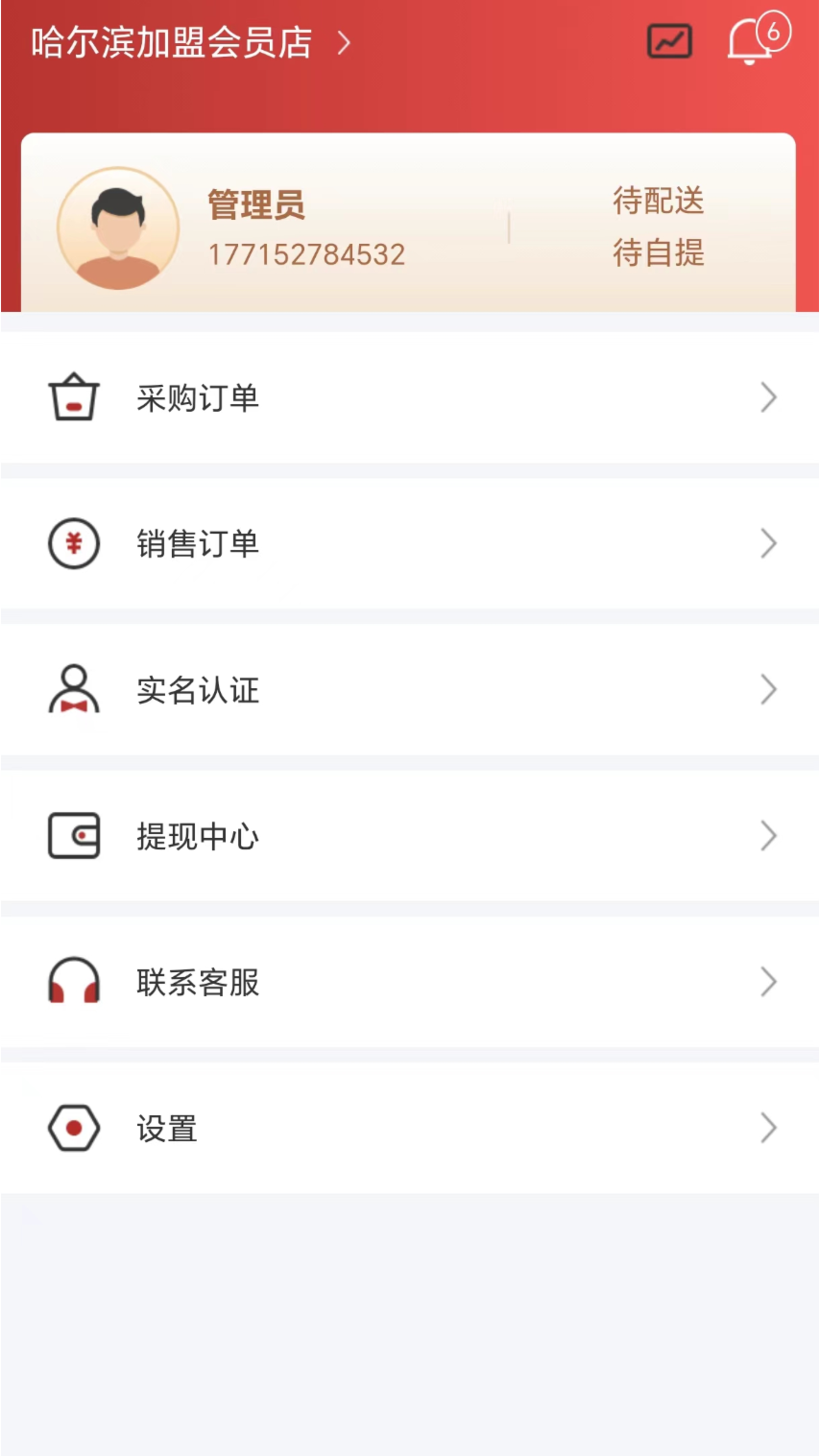Go to 销售订单
Image resolution: width=820 pixels, height=1456 pixels.
pos(410,544)
